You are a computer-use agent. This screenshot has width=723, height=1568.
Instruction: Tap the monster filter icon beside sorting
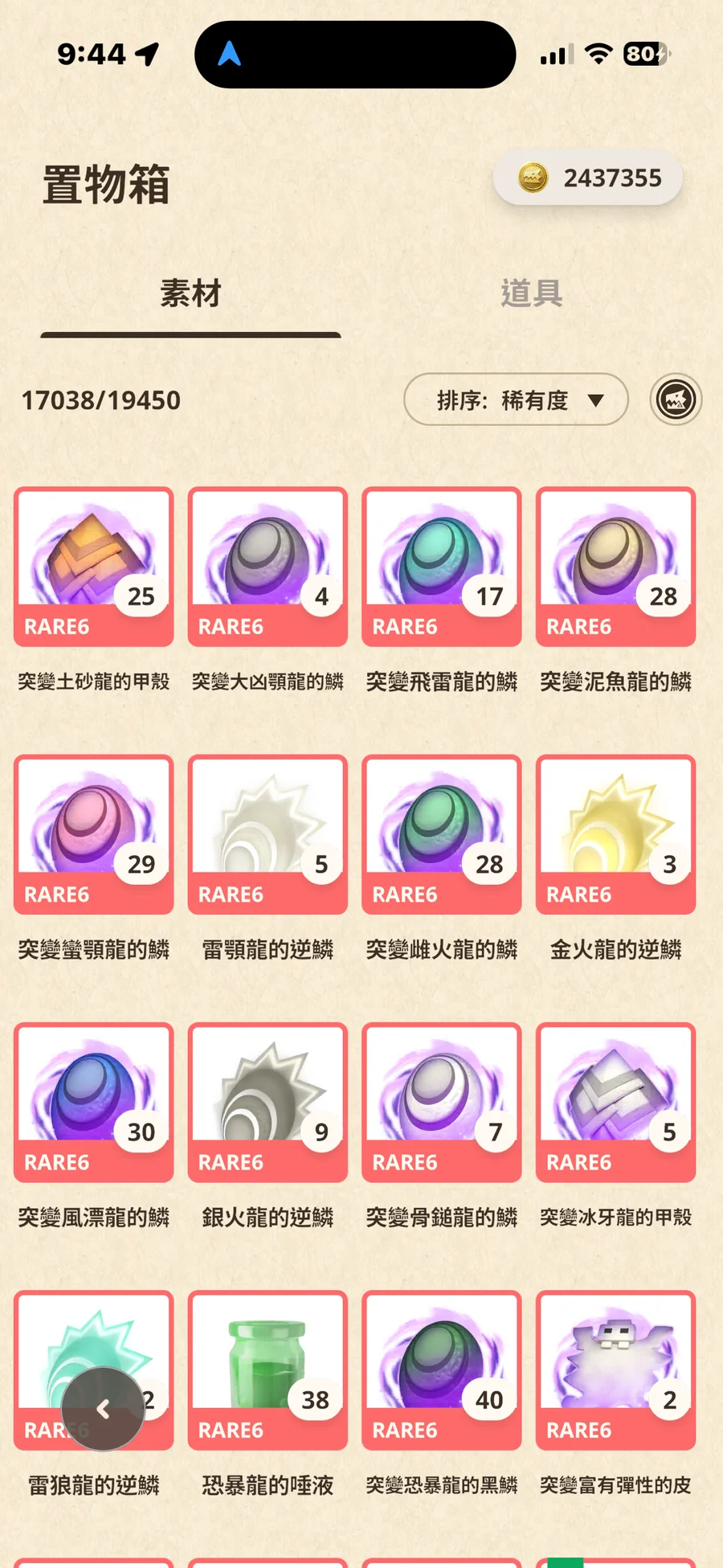[x=676, y=399]
